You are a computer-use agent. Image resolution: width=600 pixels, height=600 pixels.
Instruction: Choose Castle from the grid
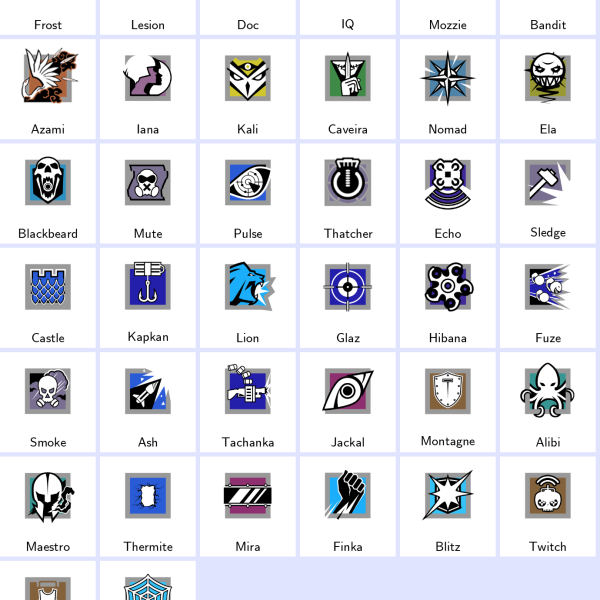[x=48, y=296]
